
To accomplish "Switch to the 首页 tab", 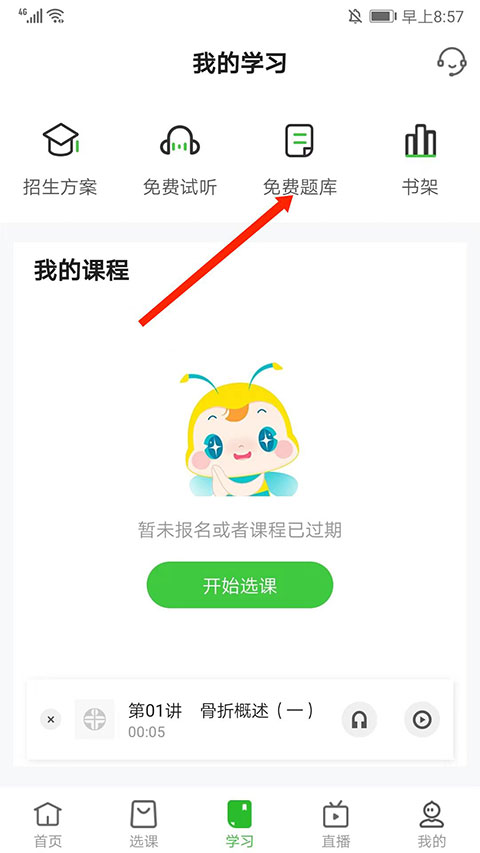I will 48,824.
